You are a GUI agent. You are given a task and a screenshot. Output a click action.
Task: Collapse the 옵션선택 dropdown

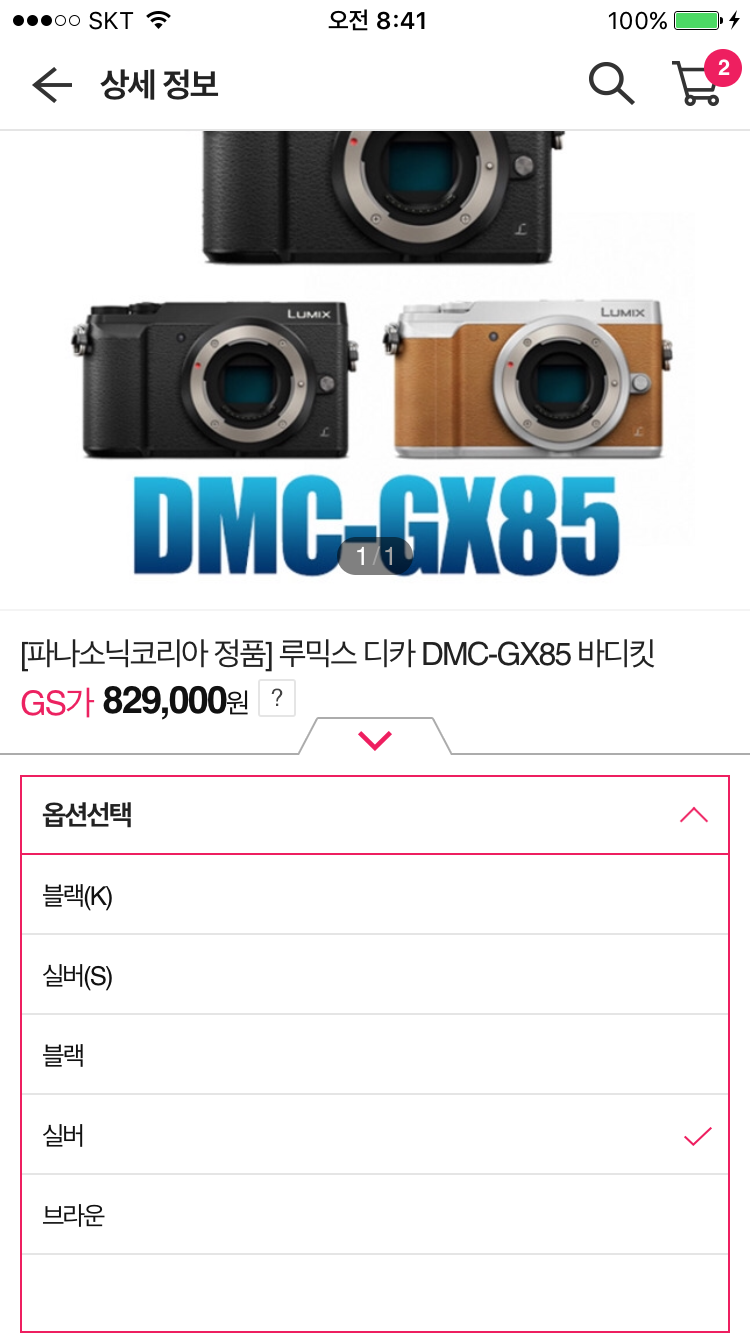(693, 815)
